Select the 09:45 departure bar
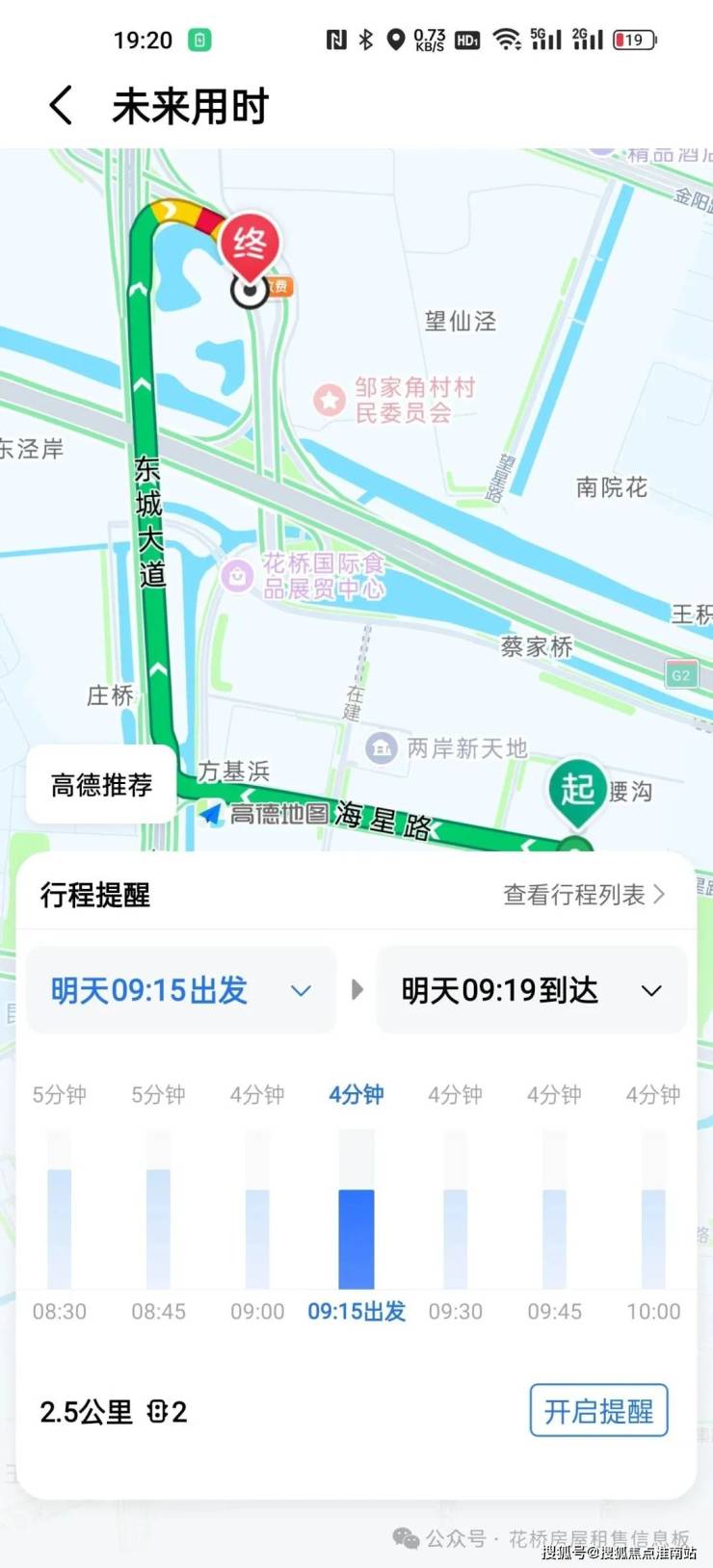Viewport: 713px width, 1568px height. pos(554,1238)
